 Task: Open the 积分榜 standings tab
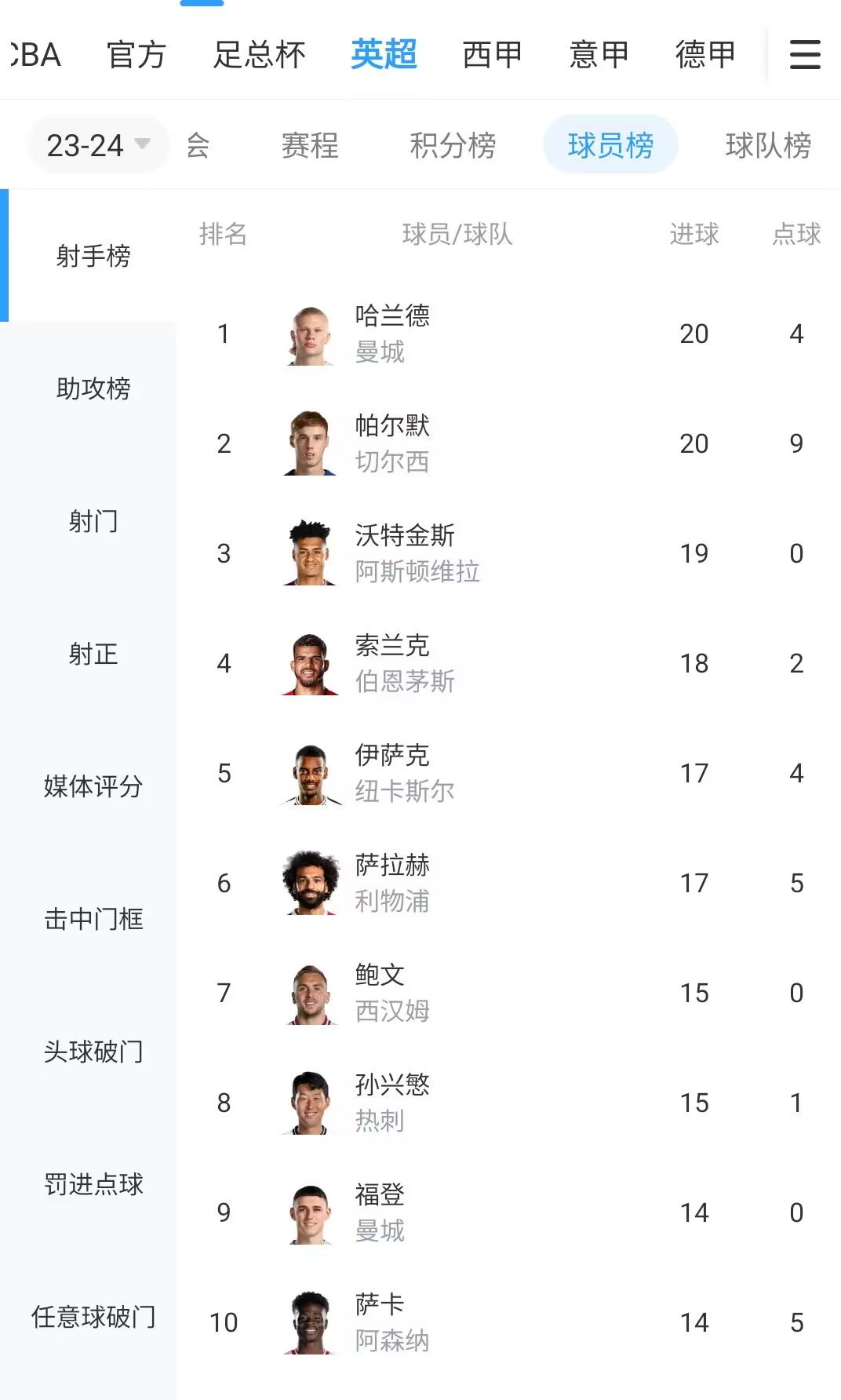[453, 145]
